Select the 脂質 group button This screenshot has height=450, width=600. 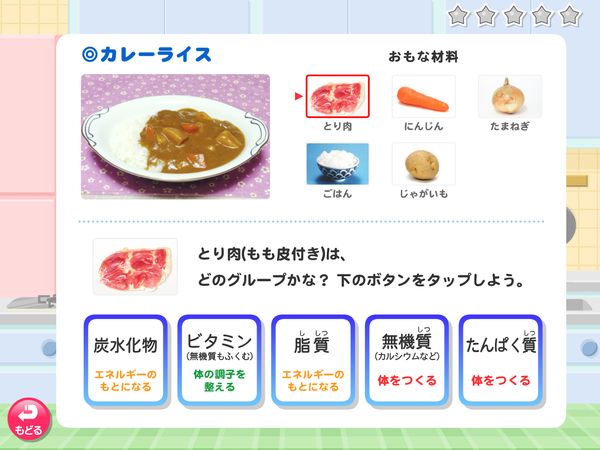[313, 361]
